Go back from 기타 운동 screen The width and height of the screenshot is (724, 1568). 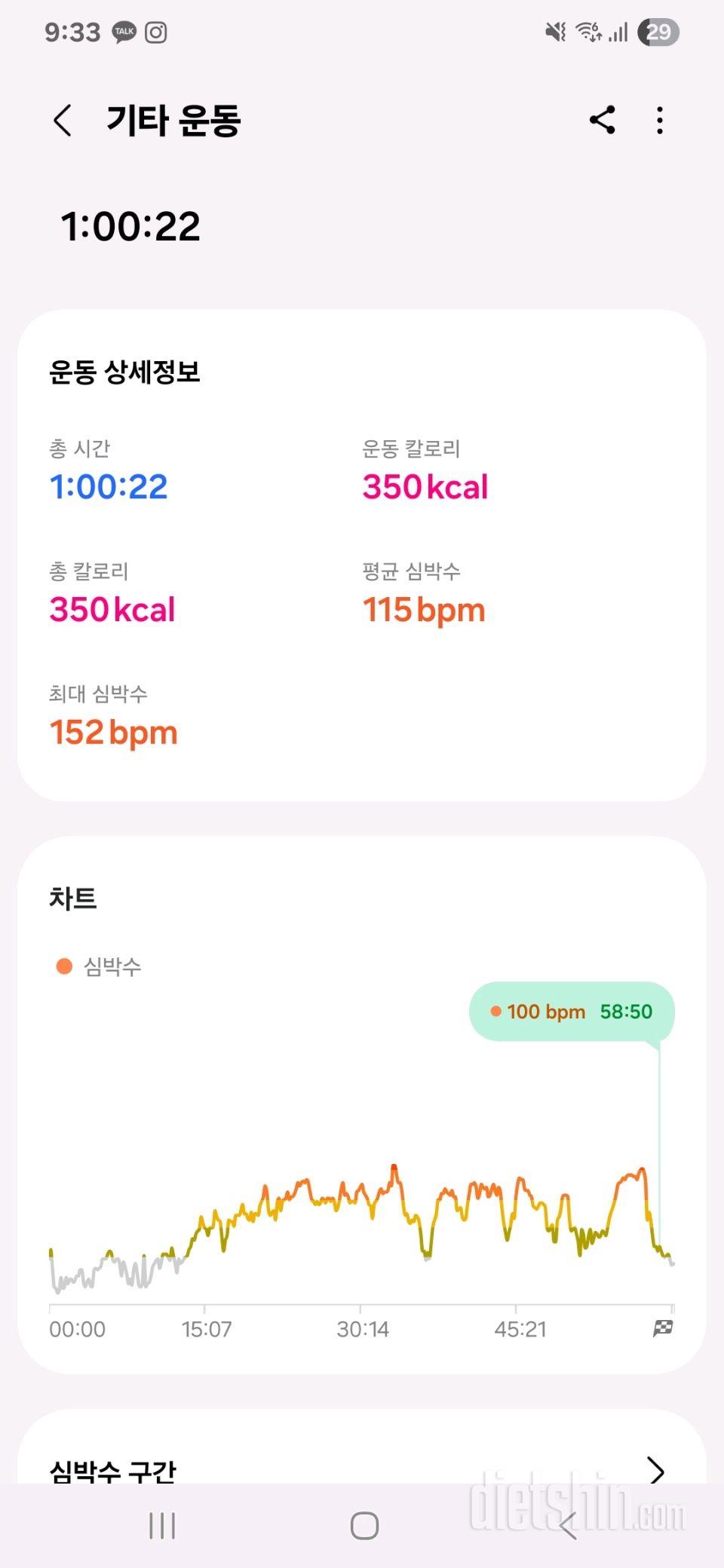63,121
